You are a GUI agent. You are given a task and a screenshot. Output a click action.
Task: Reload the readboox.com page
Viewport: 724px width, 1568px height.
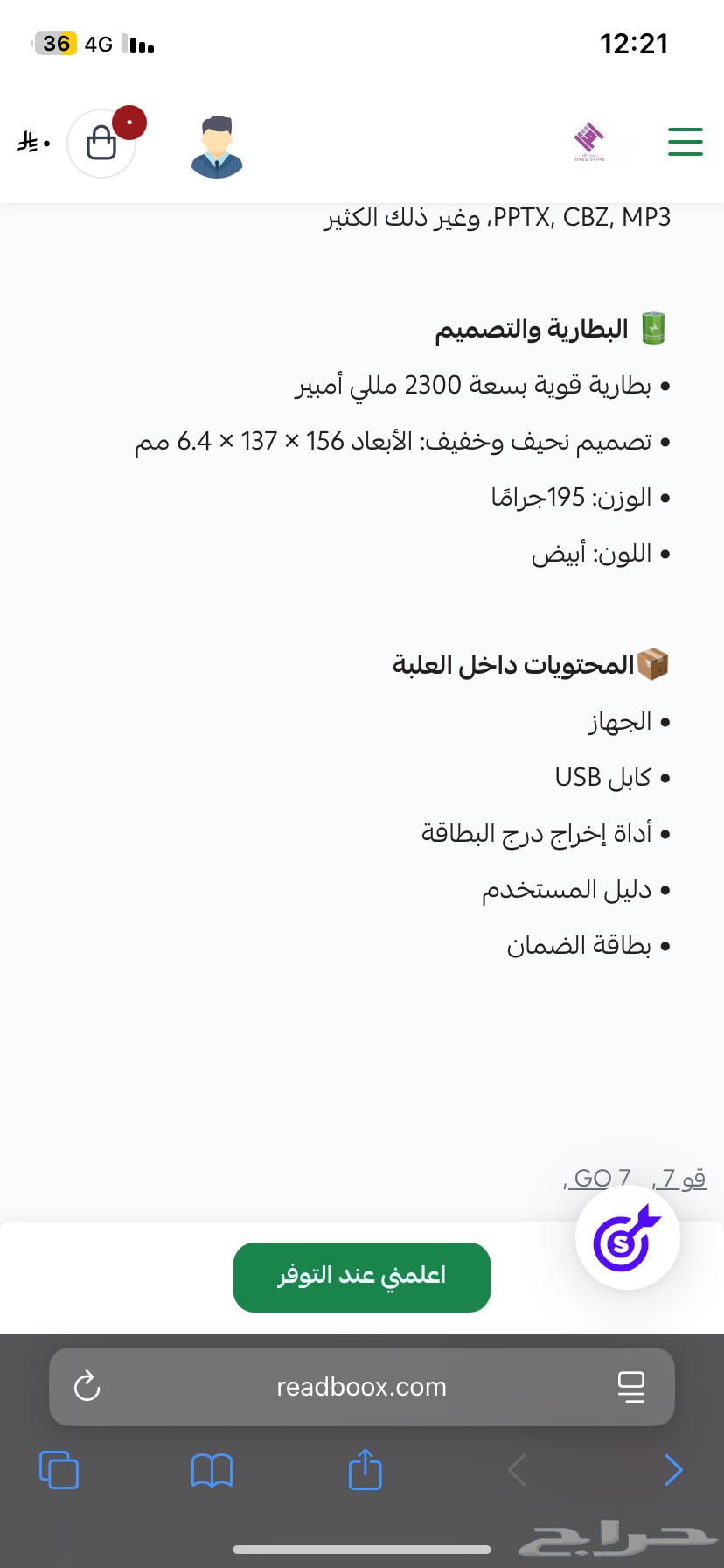(x=87, y=1387)
